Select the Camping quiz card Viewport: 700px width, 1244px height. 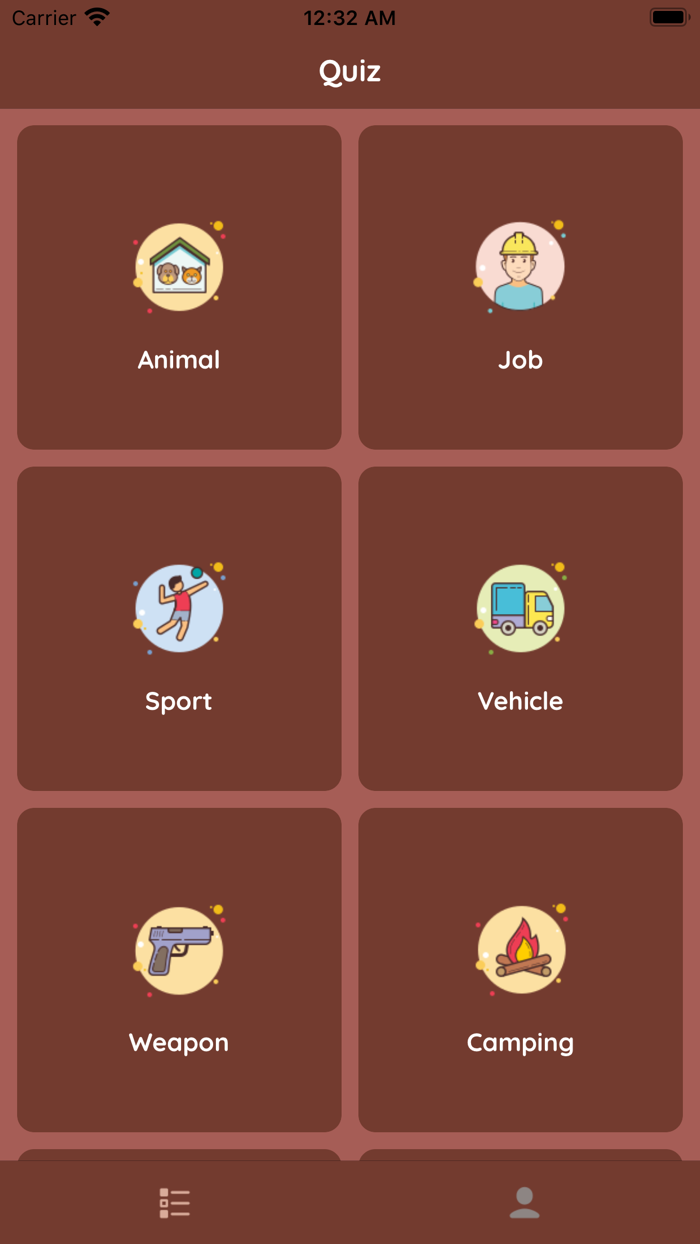tap(520, 970)
